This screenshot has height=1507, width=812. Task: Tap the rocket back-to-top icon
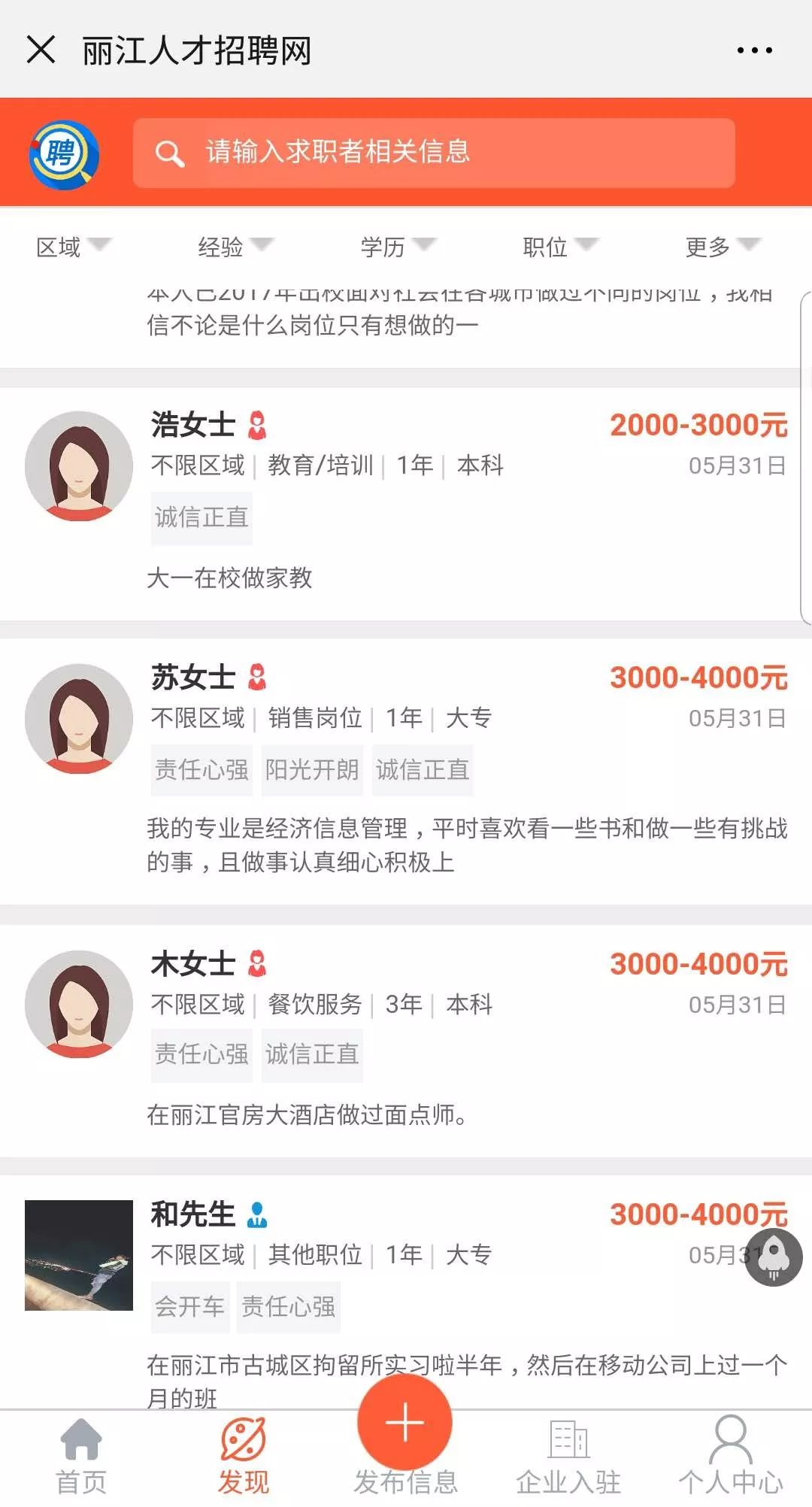pos(776,1257)
